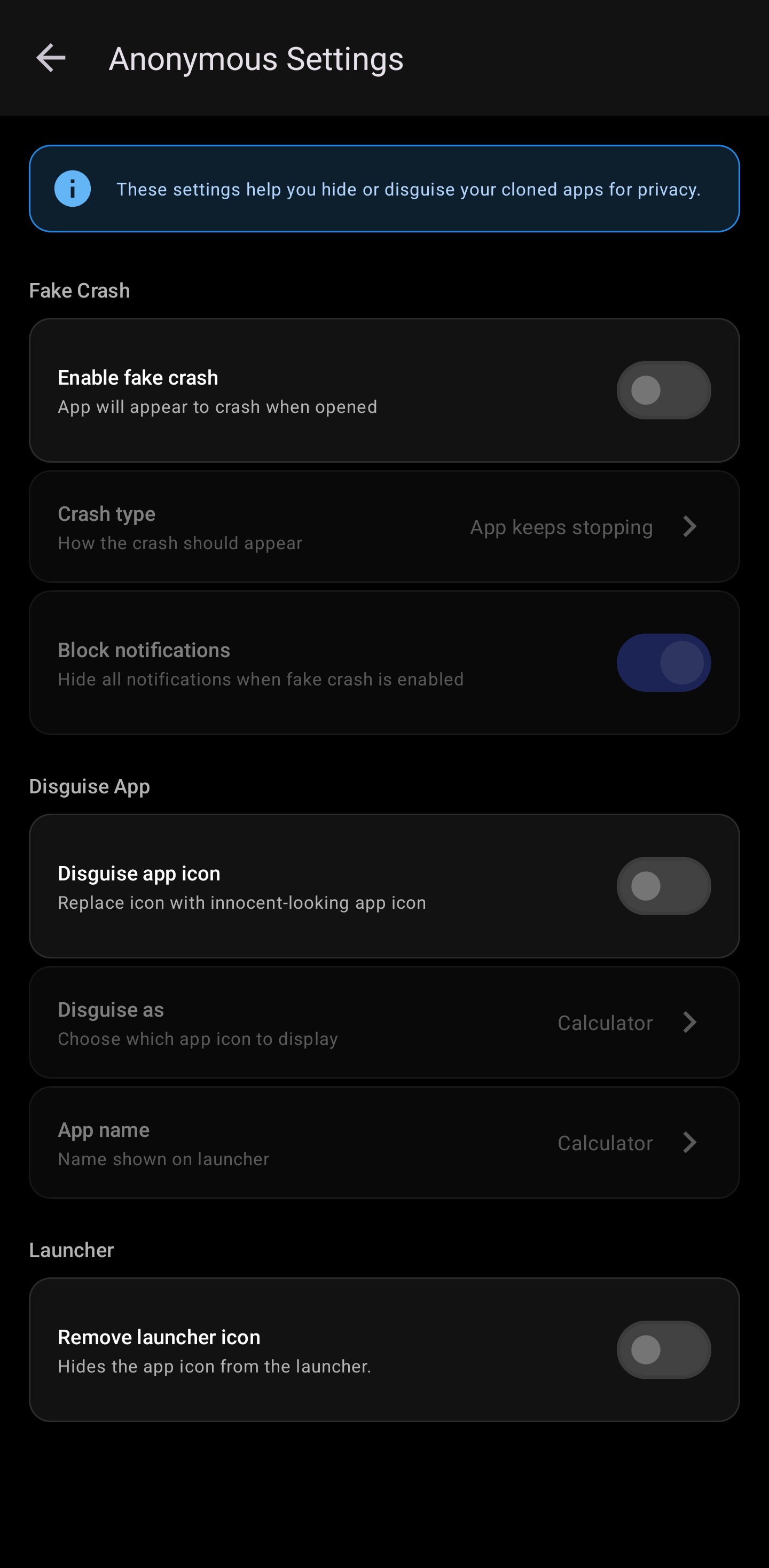769x1568 pixels.
Task: Enable Remove launcher icon
Action: (x=663, y=1349)
